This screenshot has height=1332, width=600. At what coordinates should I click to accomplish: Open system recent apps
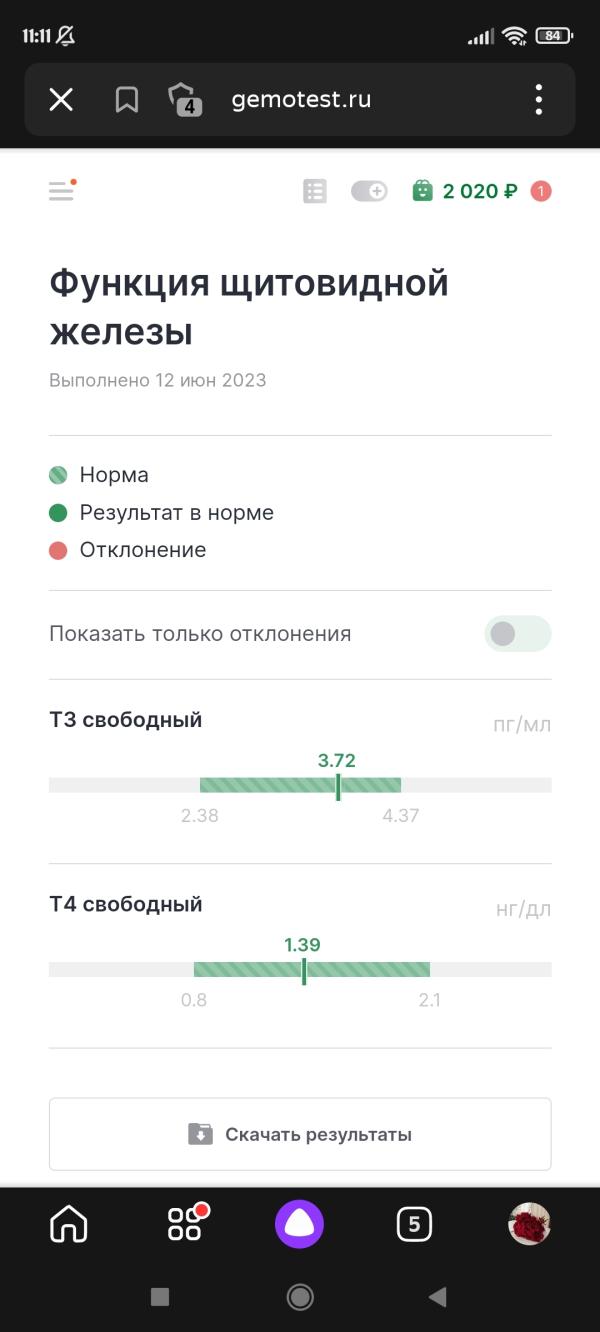(160, 1297)
